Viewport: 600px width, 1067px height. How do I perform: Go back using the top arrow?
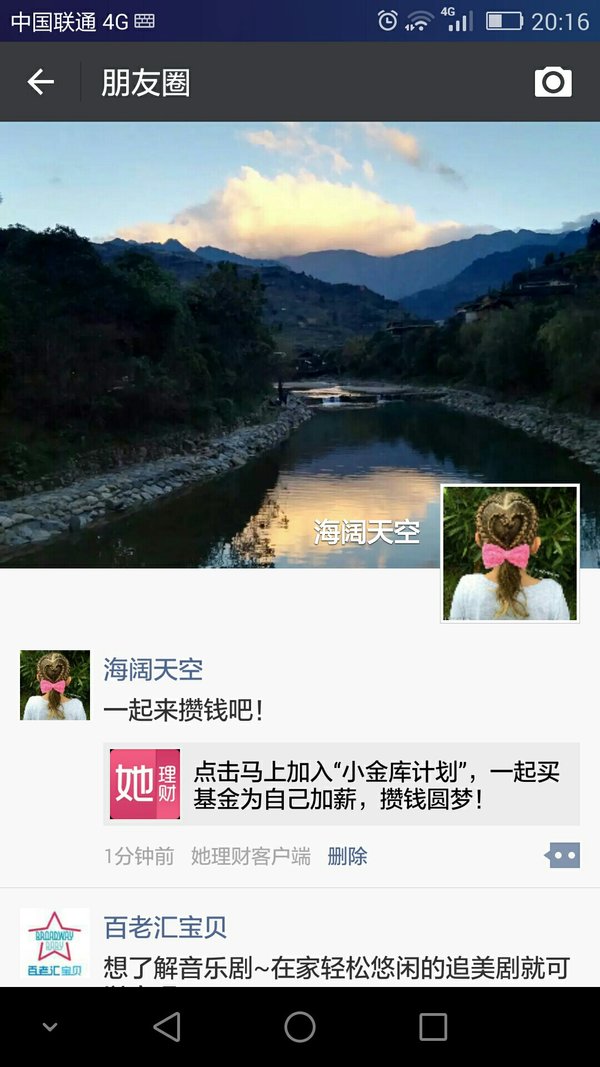tap(40, 82)
